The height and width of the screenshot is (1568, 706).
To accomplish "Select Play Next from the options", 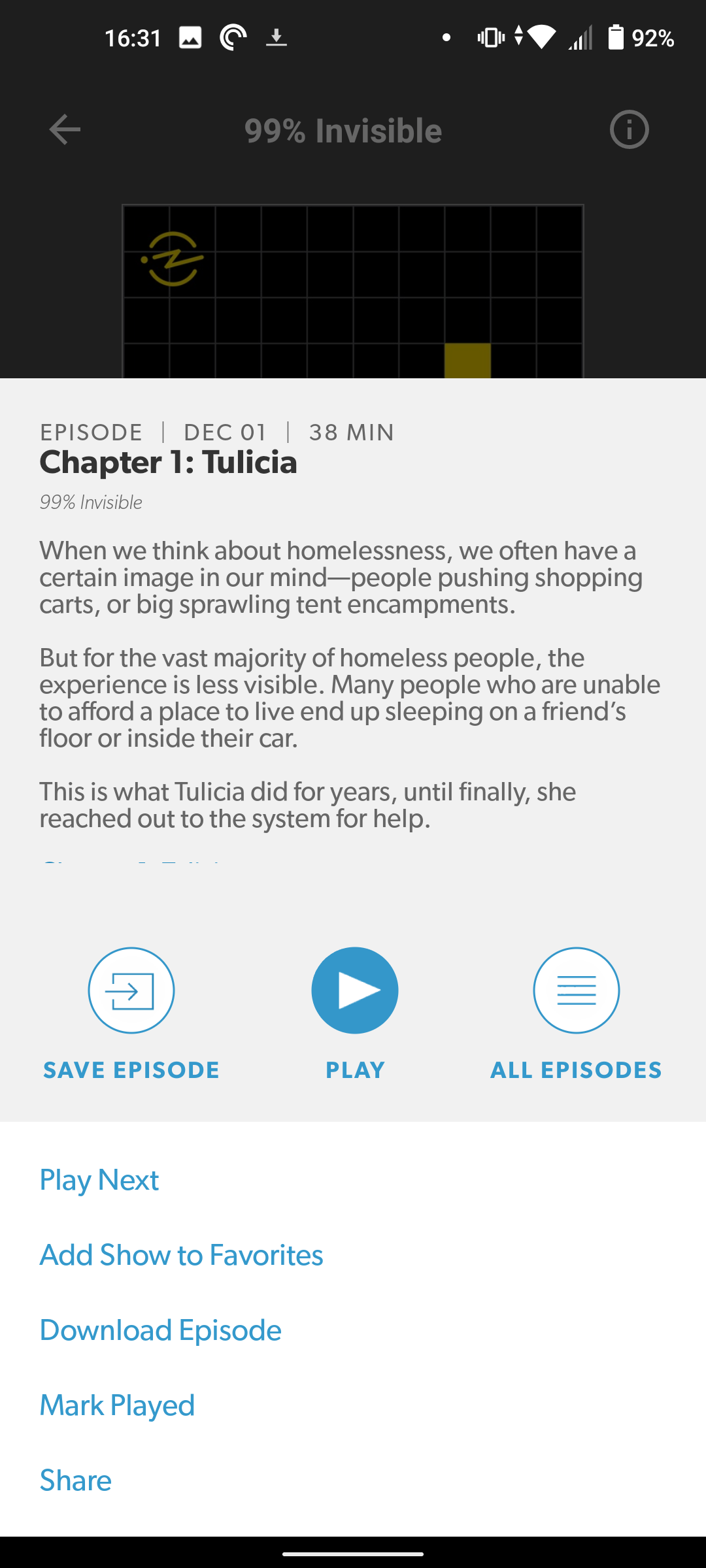I will pyautogui.click(x=99, y=1180).
